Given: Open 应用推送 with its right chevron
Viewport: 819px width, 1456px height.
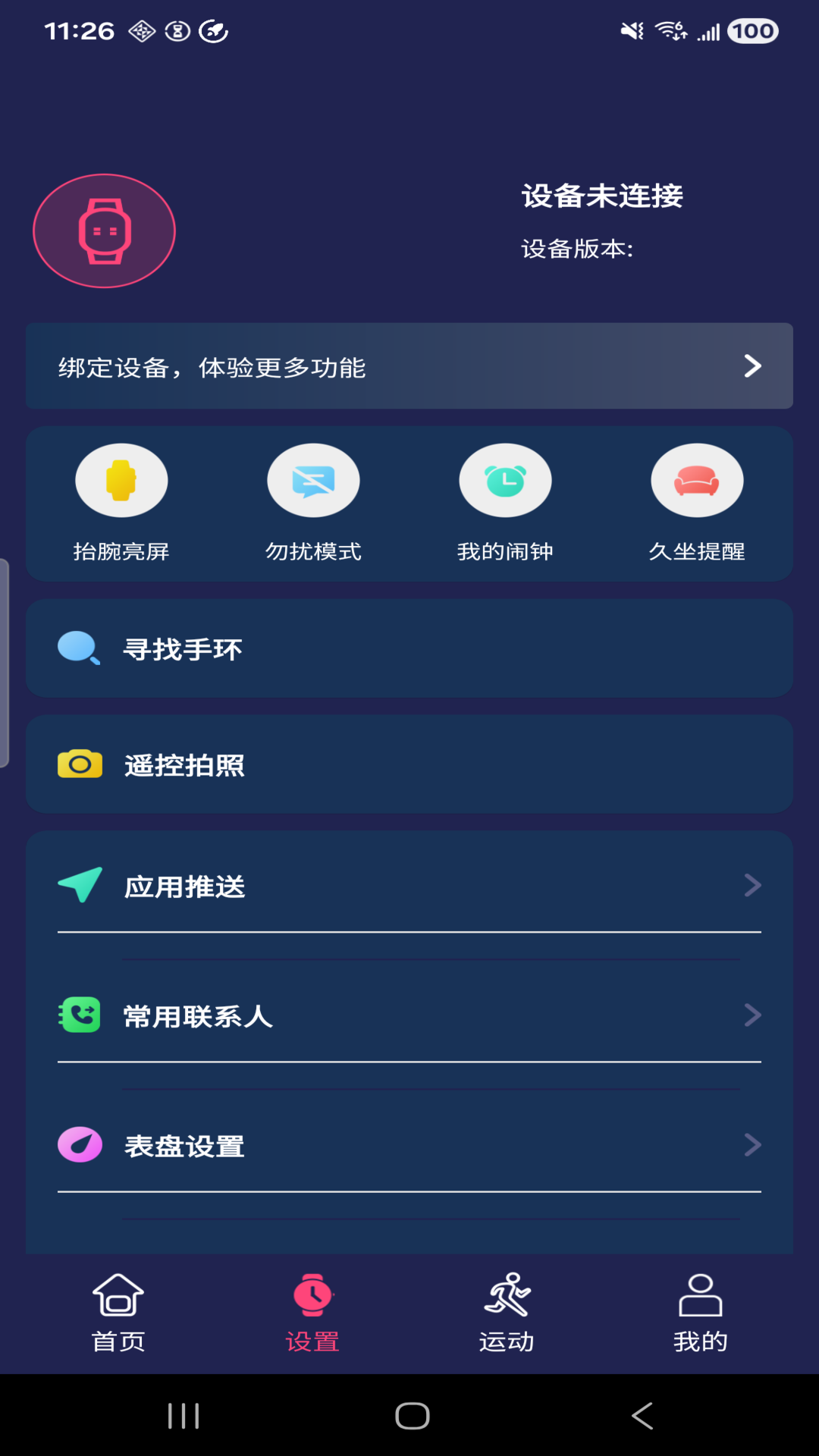Looking at the screenshot, I should tap(752, 884).
